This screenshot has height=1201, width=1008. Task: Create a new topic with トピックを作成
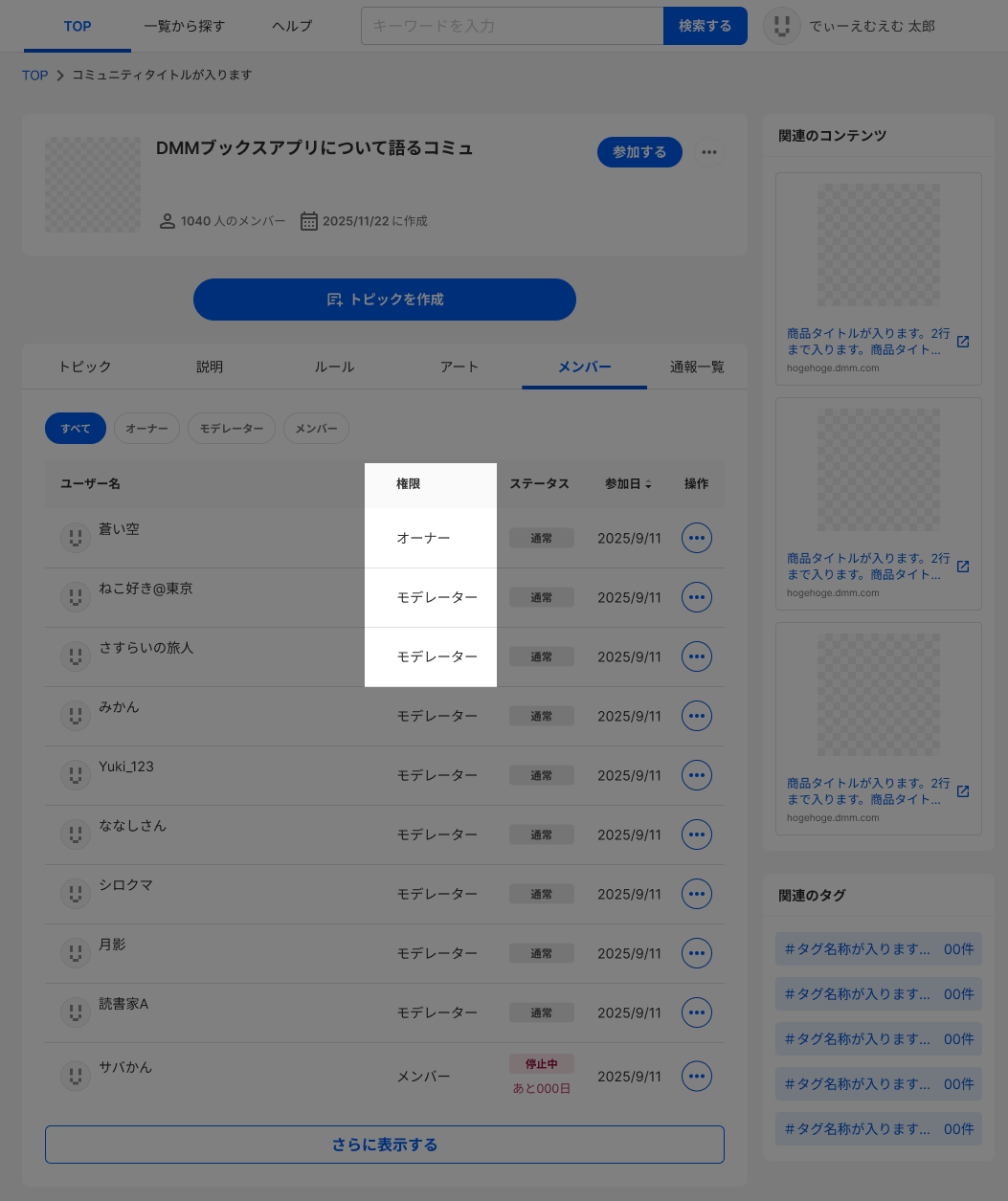coord(385,300)
